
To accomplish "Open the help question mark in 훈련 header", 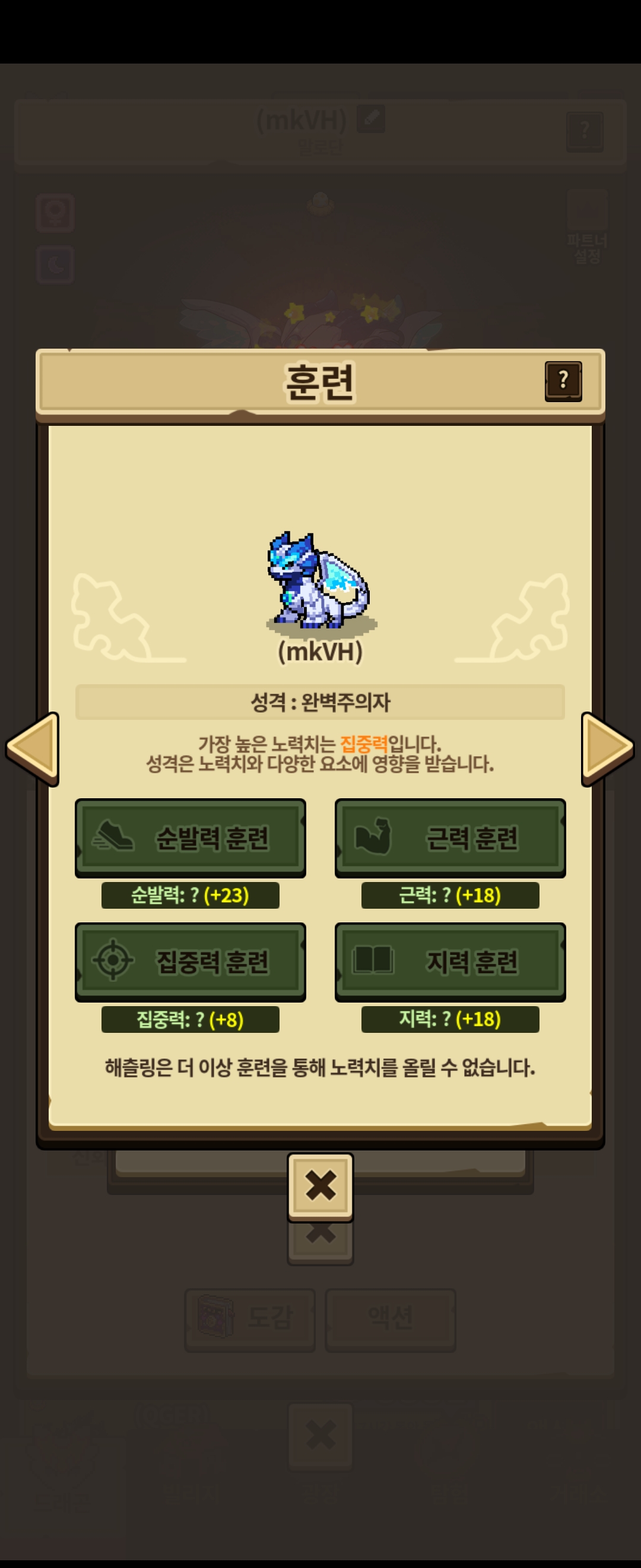I will tap(563, 381).
